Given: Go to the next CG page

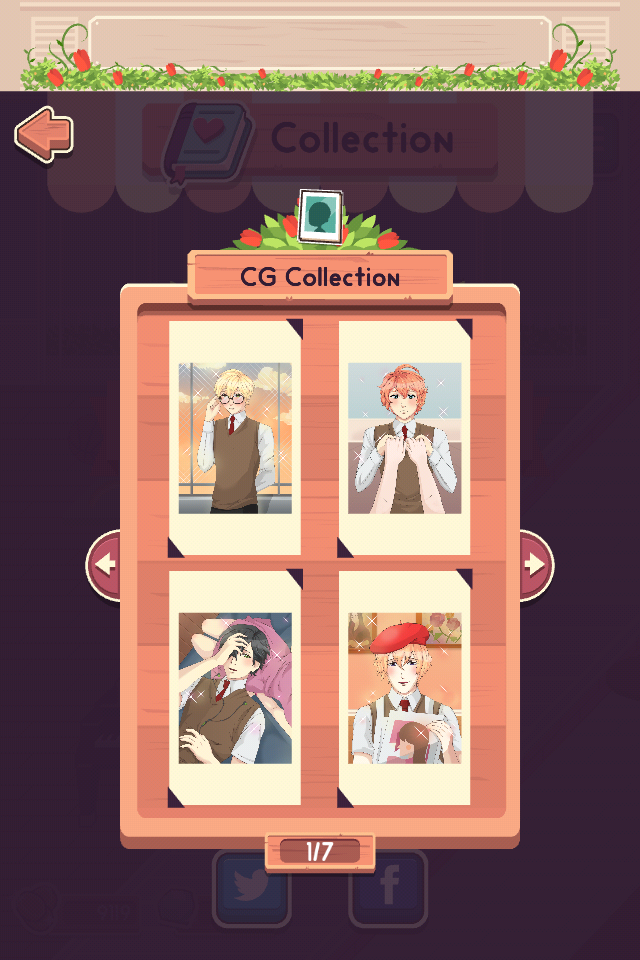Looking at the screenshot, I should tap(535, 565).
